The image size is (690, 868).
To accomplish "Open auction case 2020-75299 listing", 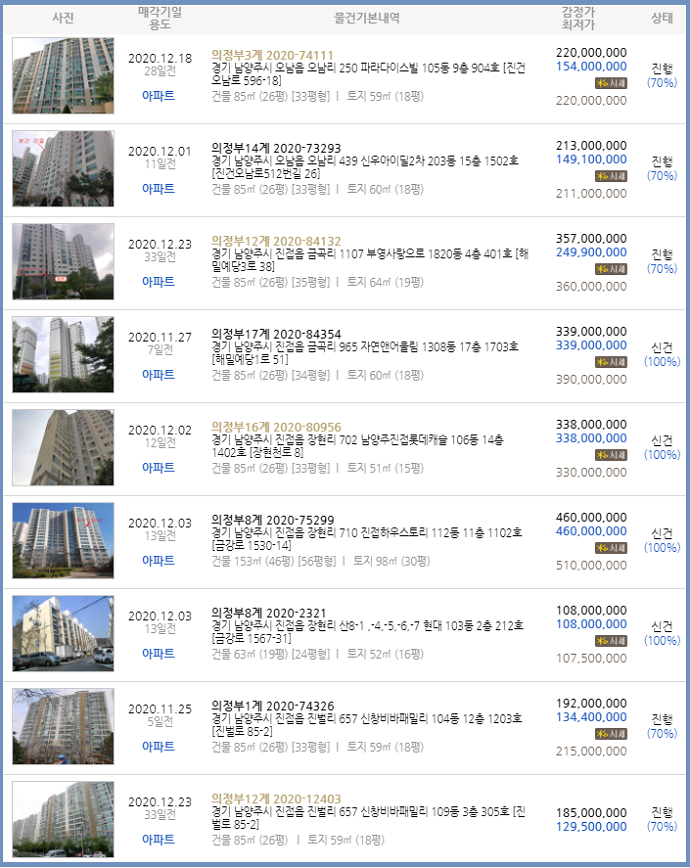I will tap(276, 519).
